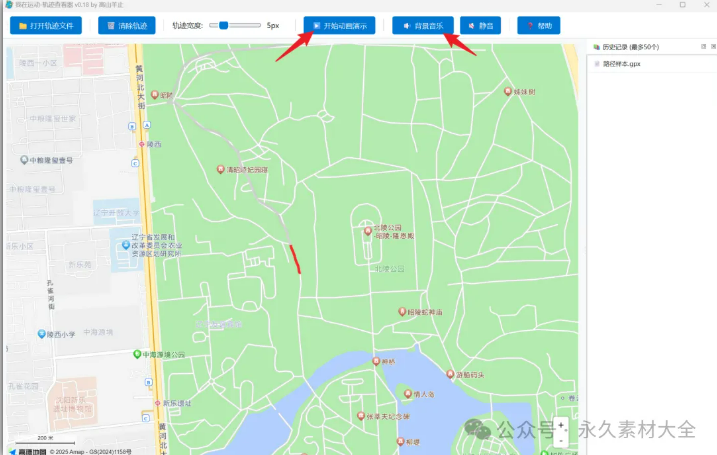This screenshot has width=717, height=455.
Task: Tap the 轨迹宽度 width slider
Action: point(225,26)
